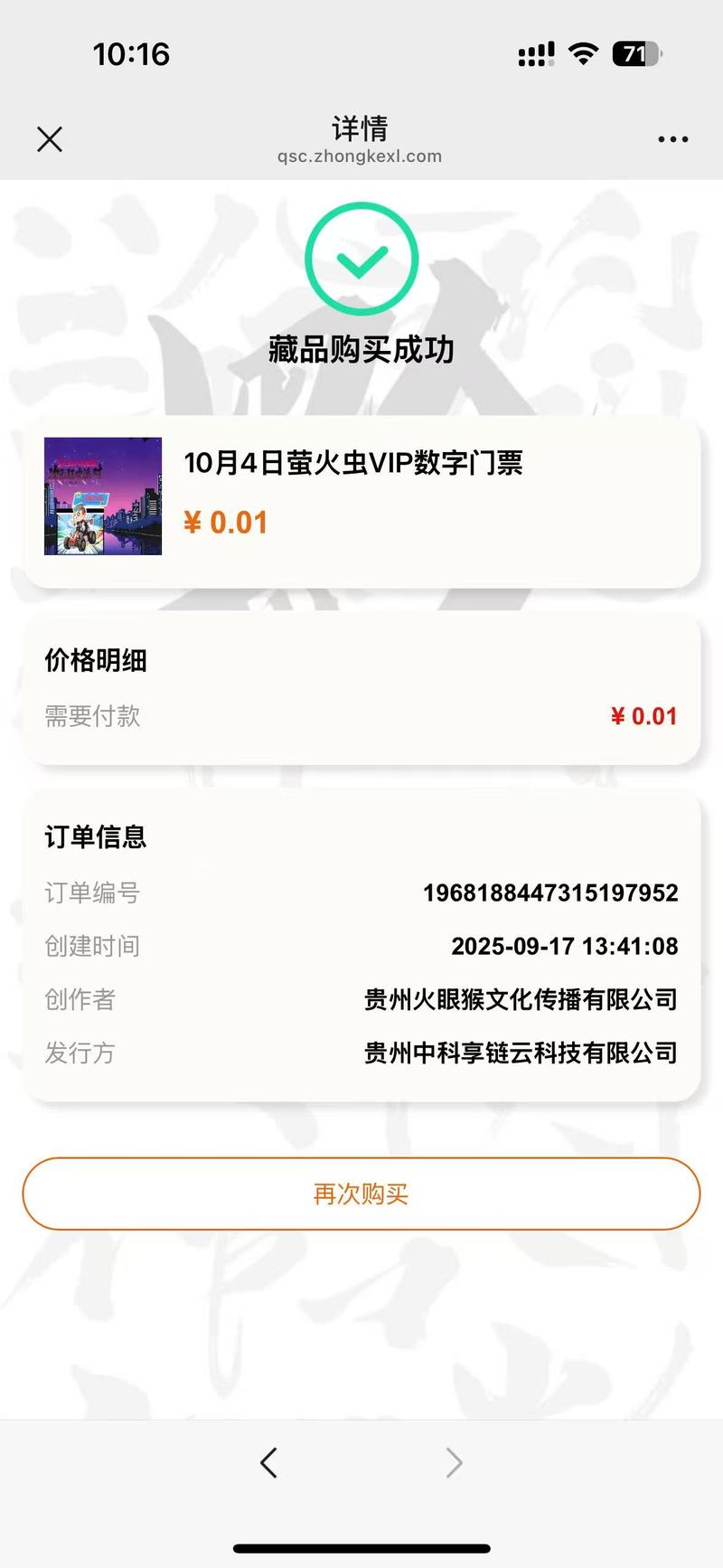Go forward to the next web page
The width and height of the screenshot is (723, 1568).
click(x=455, y=1462)
